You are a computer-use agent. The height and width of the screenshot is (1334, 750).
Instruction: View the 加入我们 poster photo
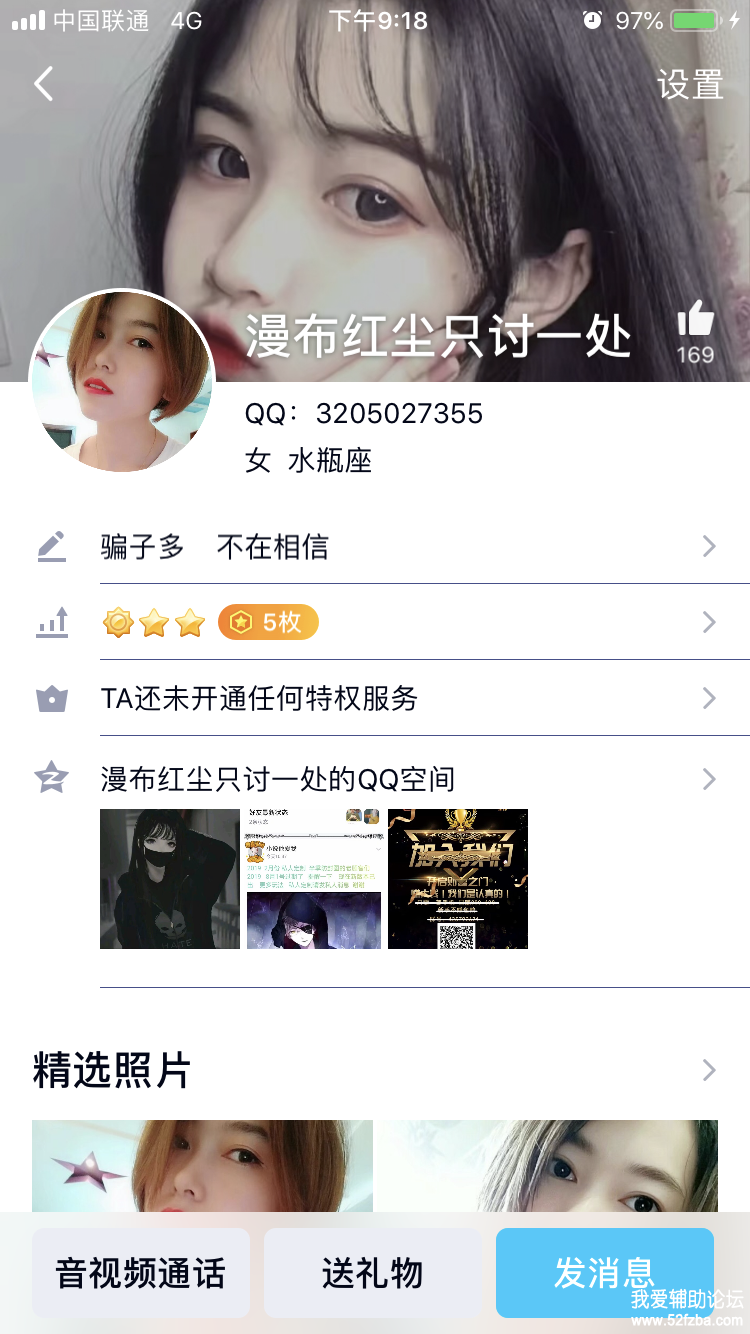(458, 879)
